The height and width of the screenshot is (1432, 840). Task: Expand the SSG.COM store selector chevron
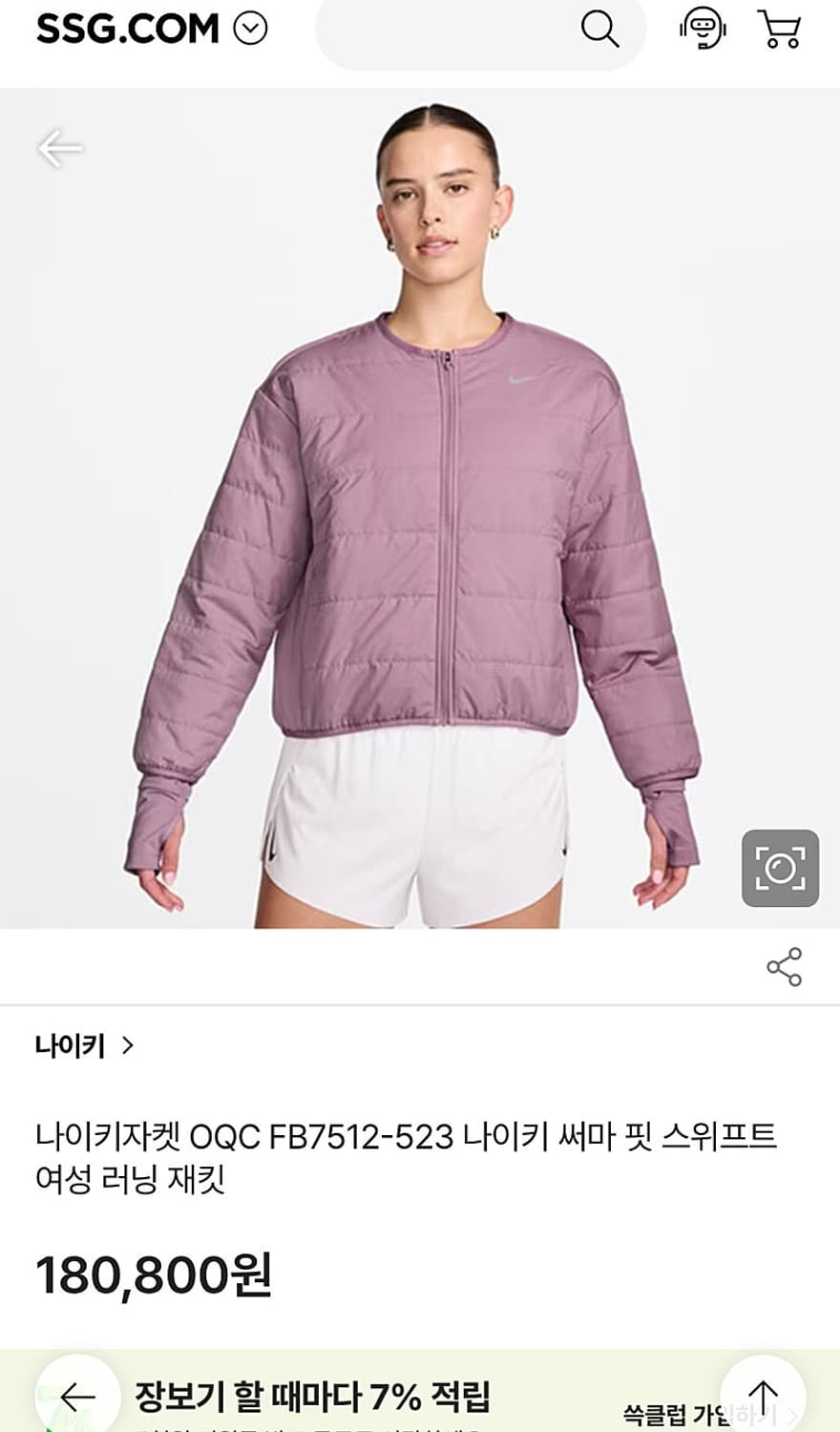click(248, 30)
